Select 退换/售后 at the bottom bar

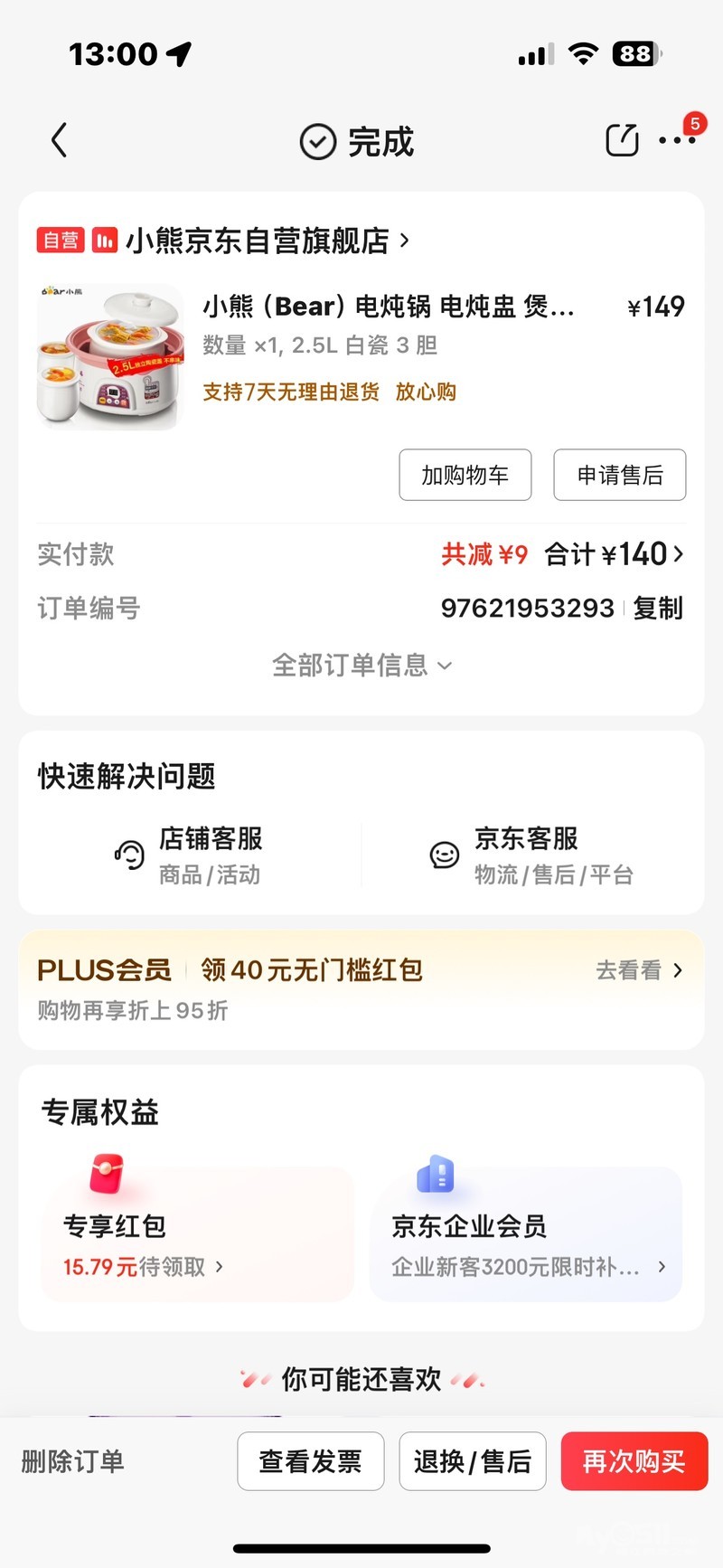point(472,1461)
